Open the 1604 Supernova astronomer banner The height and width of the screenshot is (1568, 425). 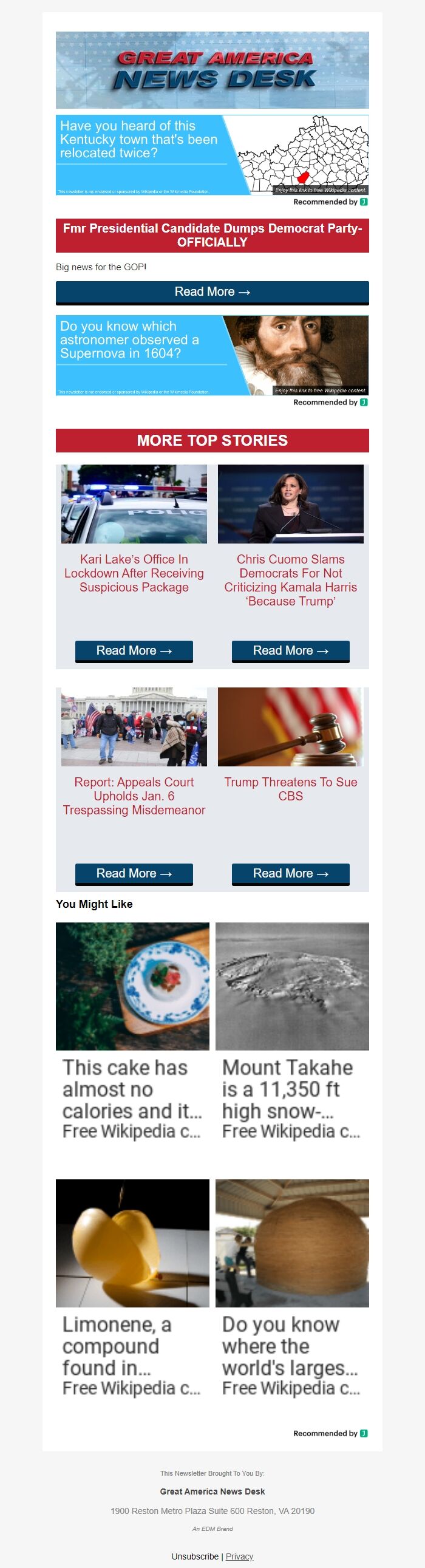pyautogui.click(x=212, y=355)
